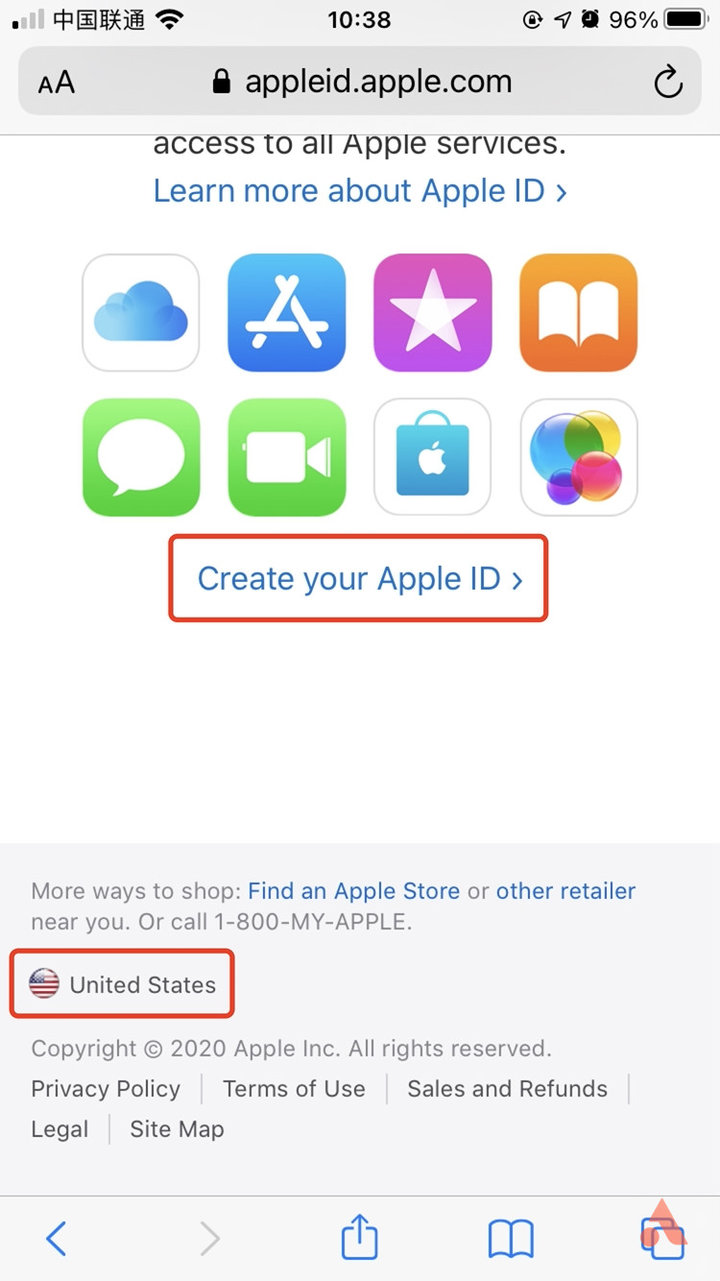Open the Safari share sheet
The image size is (720, 1281).
[x=359, y=1238]
